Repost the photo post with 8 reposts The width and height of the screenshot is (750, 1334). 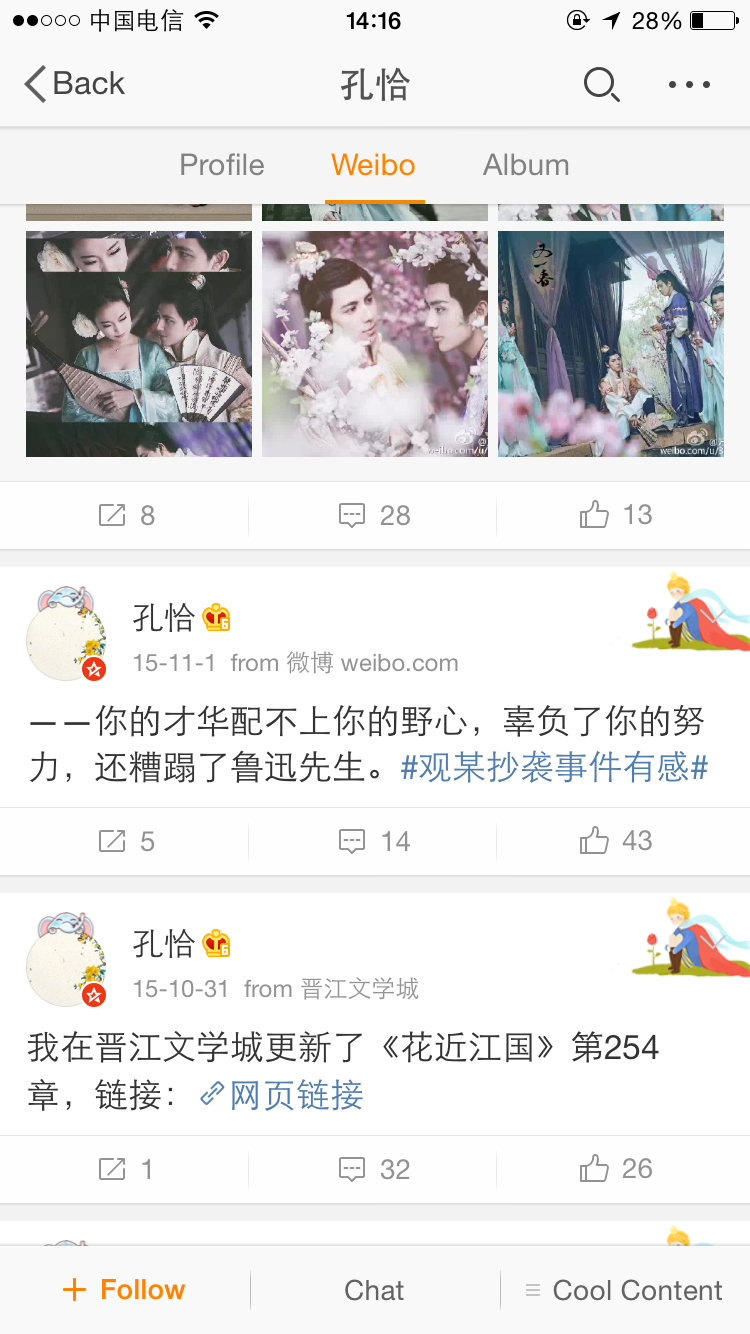[126, 515]
